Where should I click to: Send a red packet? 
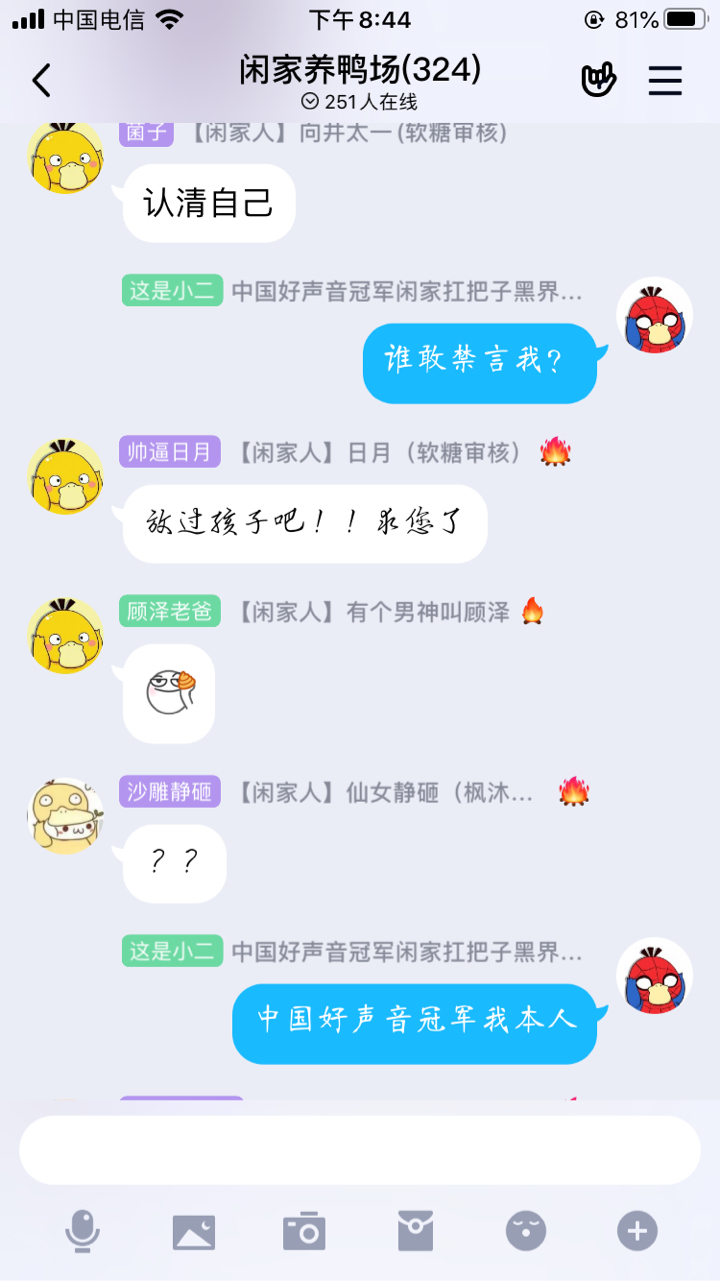point(415,1231)
